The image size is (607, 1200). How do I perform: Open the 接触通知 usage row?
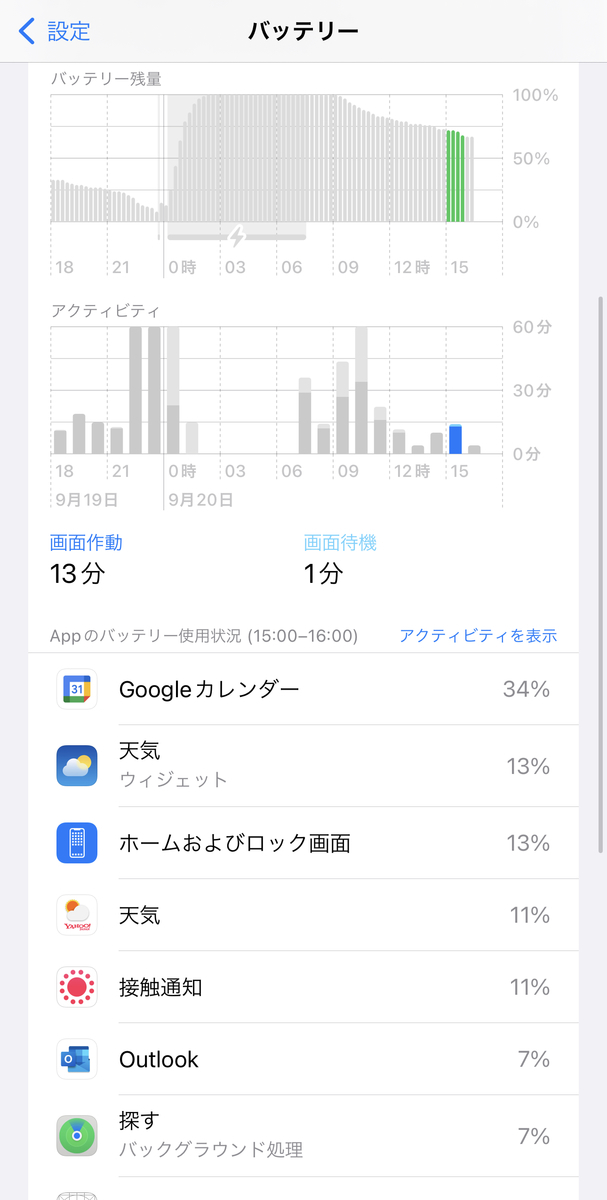click(303, 987)
